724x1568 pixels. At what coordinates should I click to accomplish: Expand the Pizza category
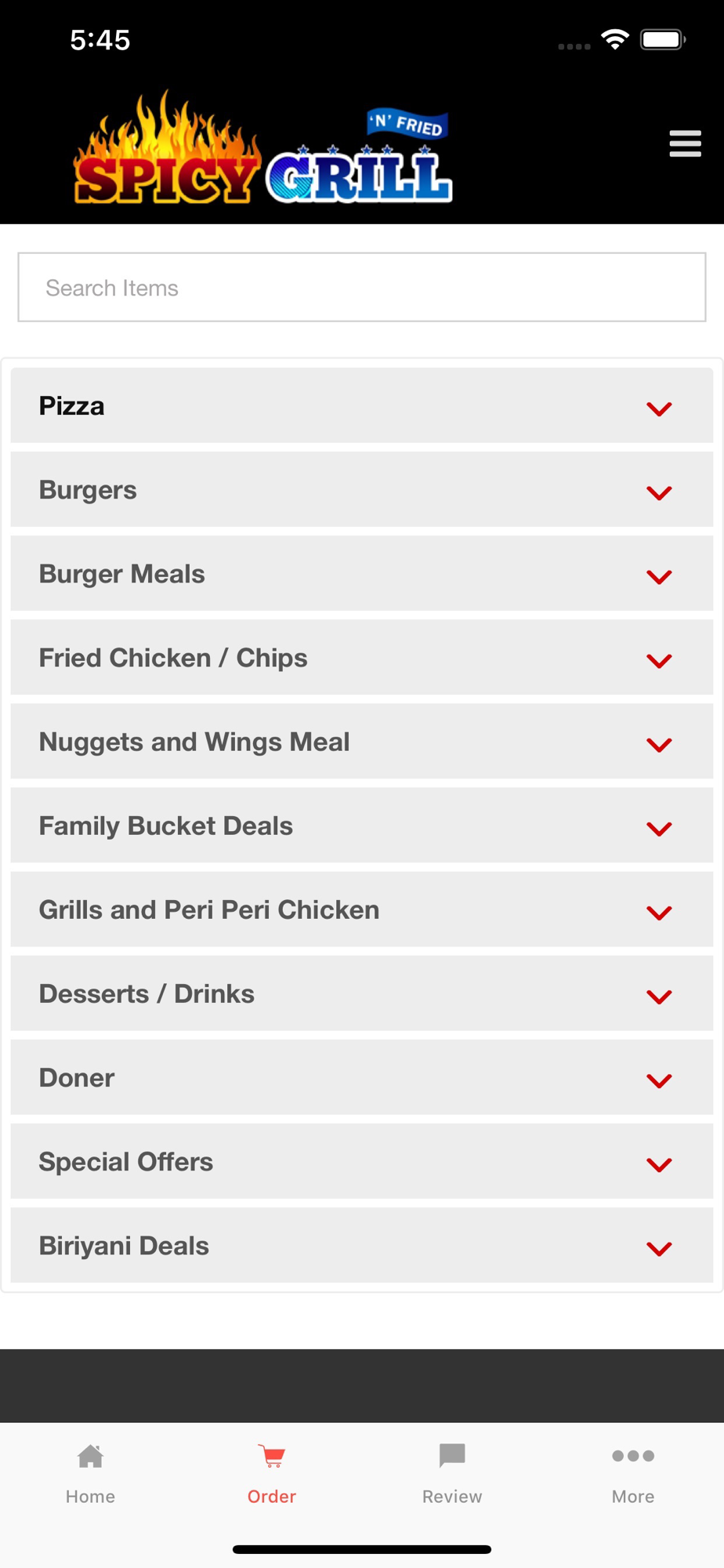tap(362, 405)
